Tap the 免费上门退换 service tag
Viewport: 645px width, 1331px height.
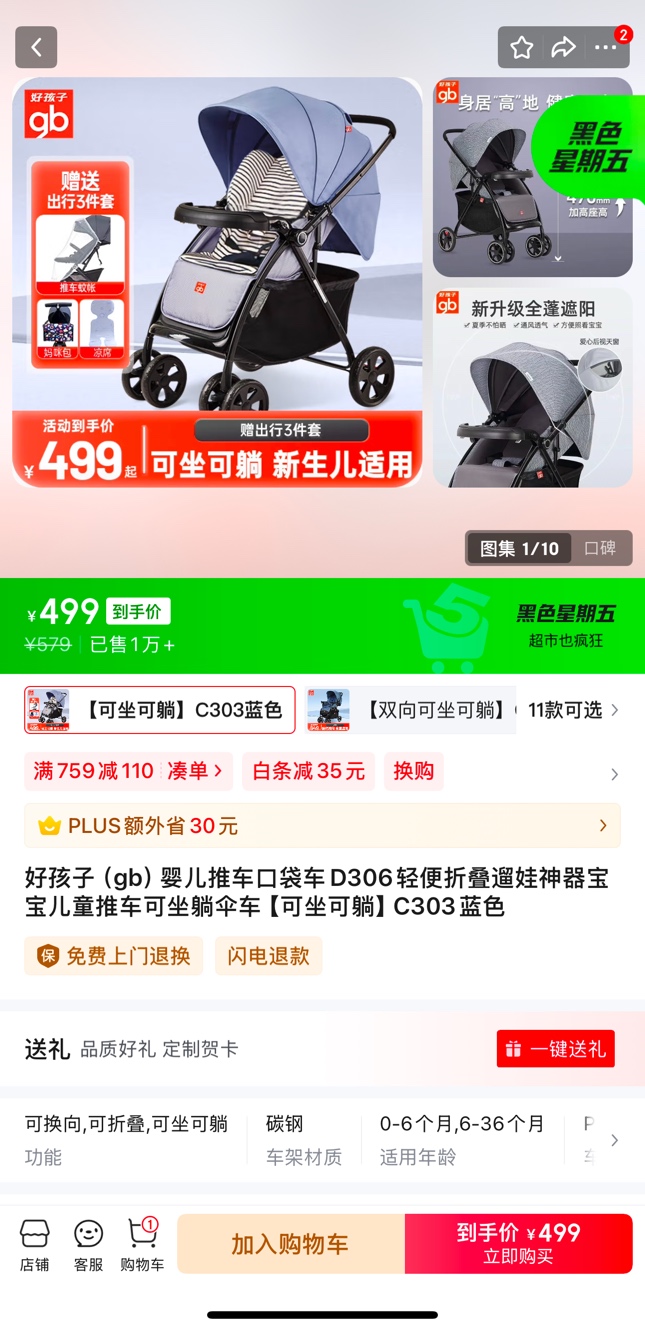pyautogui.click(x=114, y=956)
